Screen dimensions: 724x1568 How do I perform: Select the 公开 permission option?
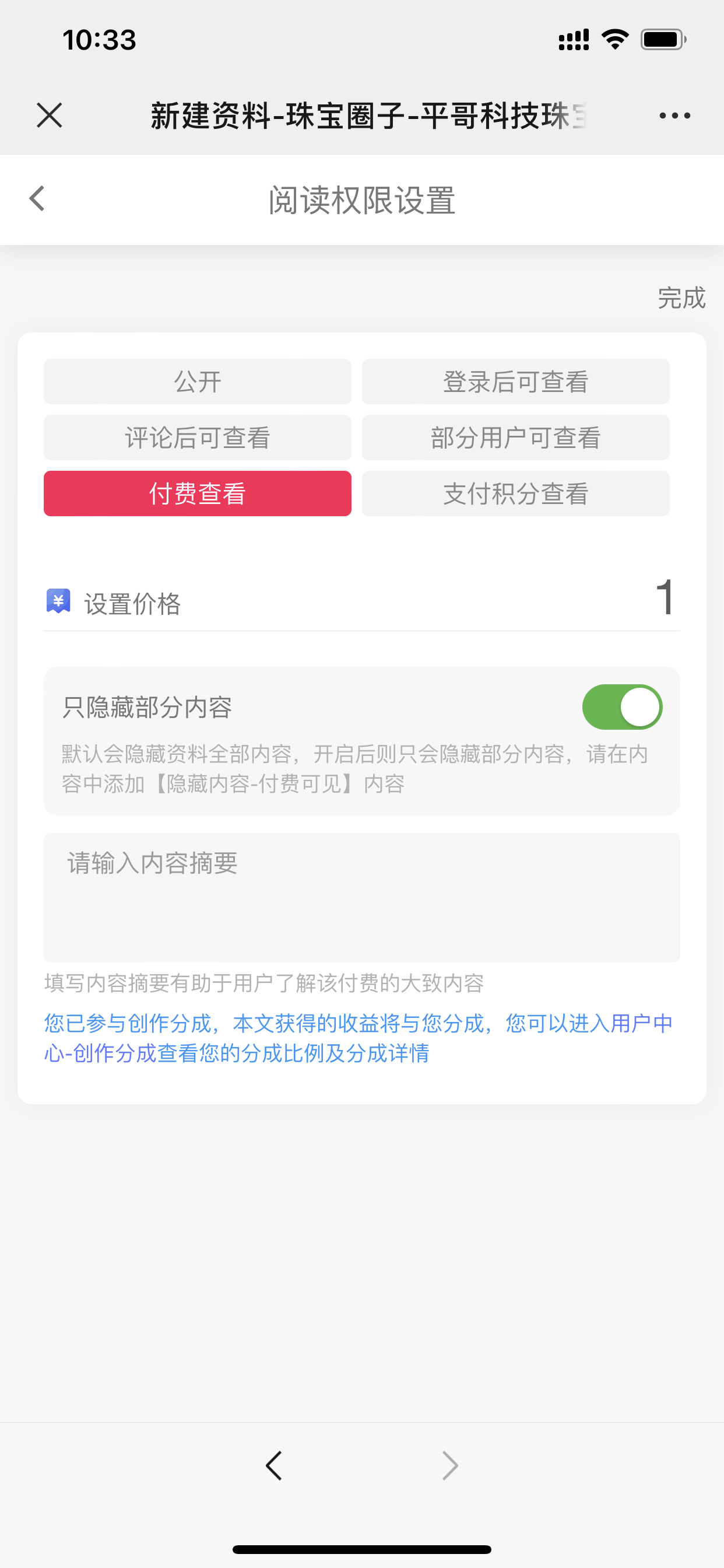[196, 381]
